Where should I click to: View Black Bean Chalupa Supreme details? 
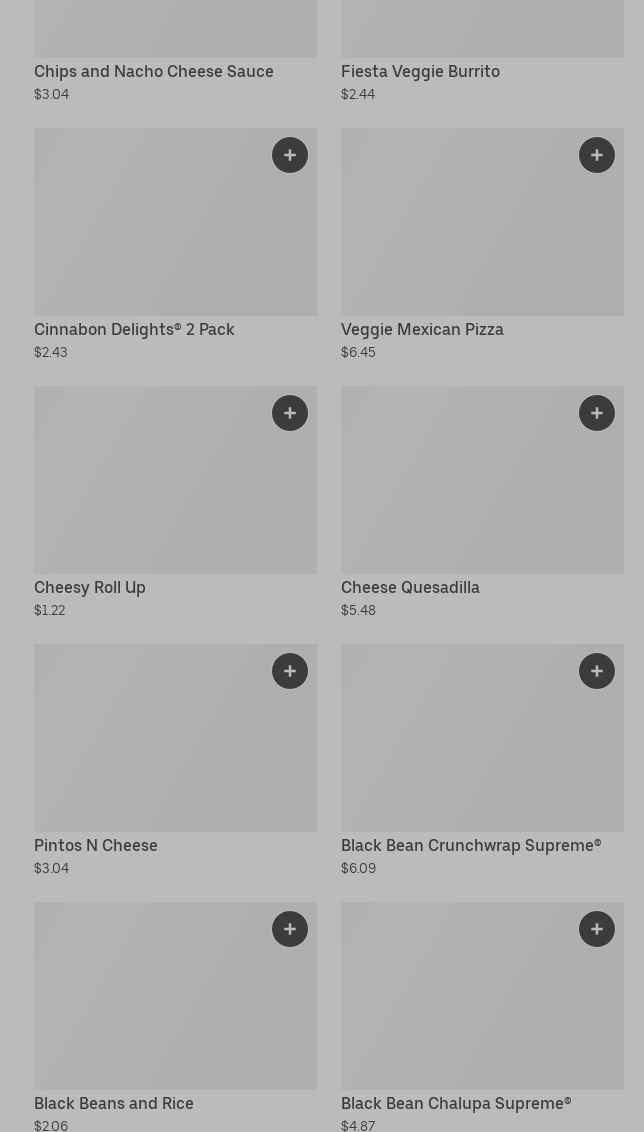point(482,1018)
